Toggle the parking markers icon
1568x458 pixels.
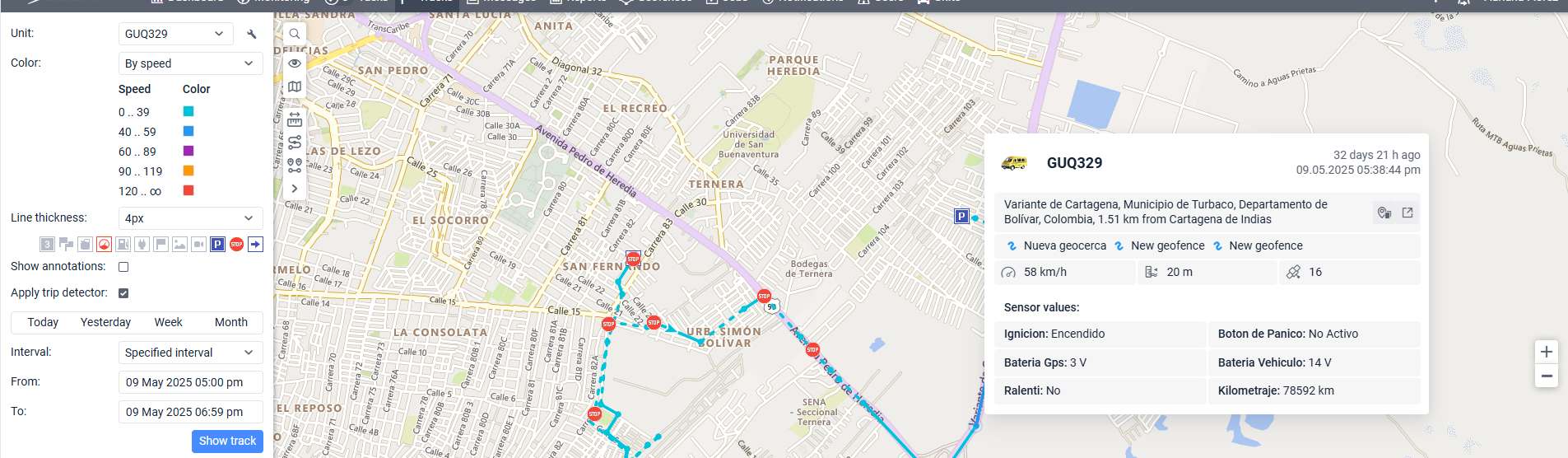tap(217, 245)
